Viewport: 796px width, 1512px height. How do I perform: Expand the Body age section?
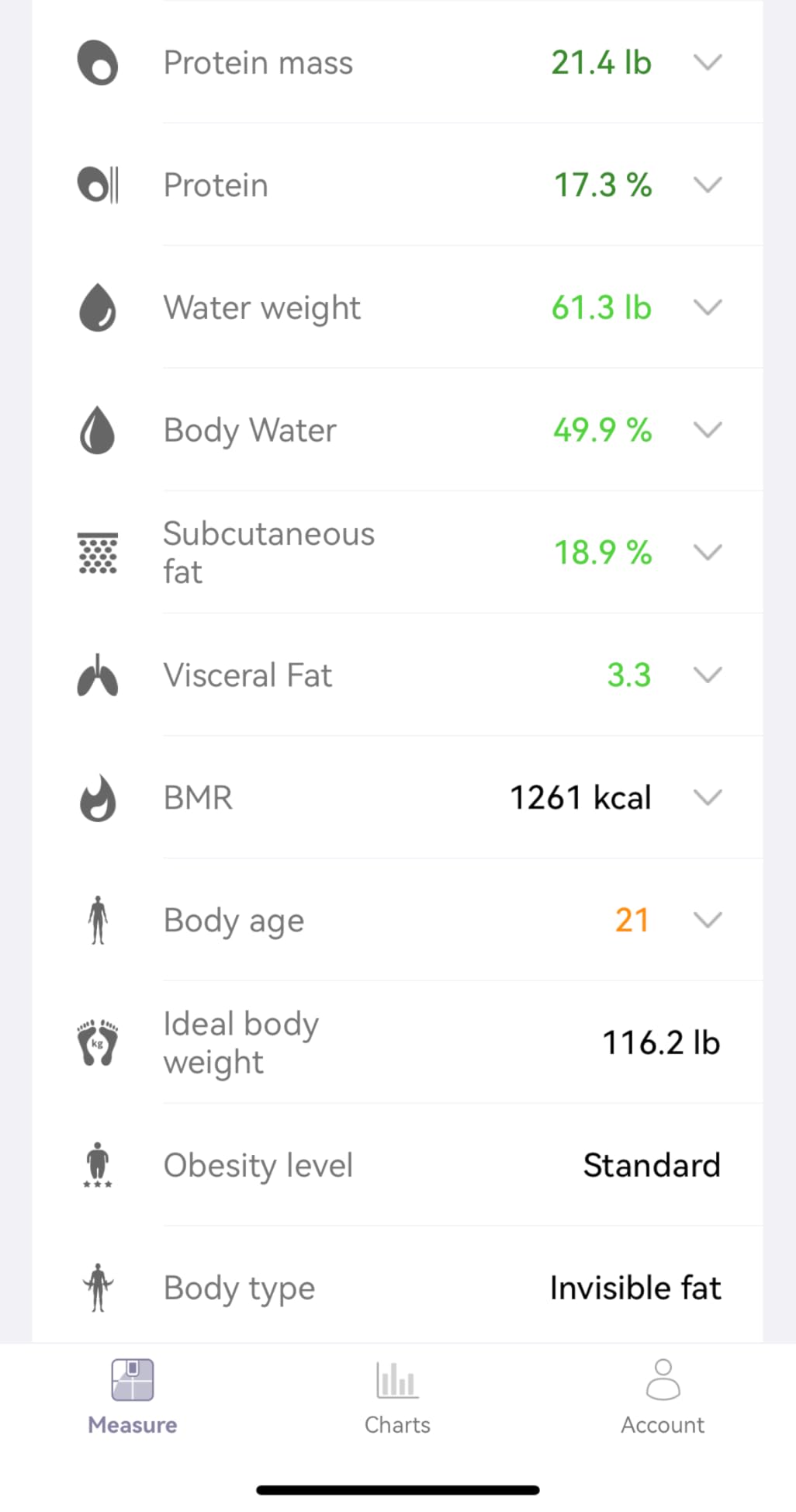click(707, 920)
